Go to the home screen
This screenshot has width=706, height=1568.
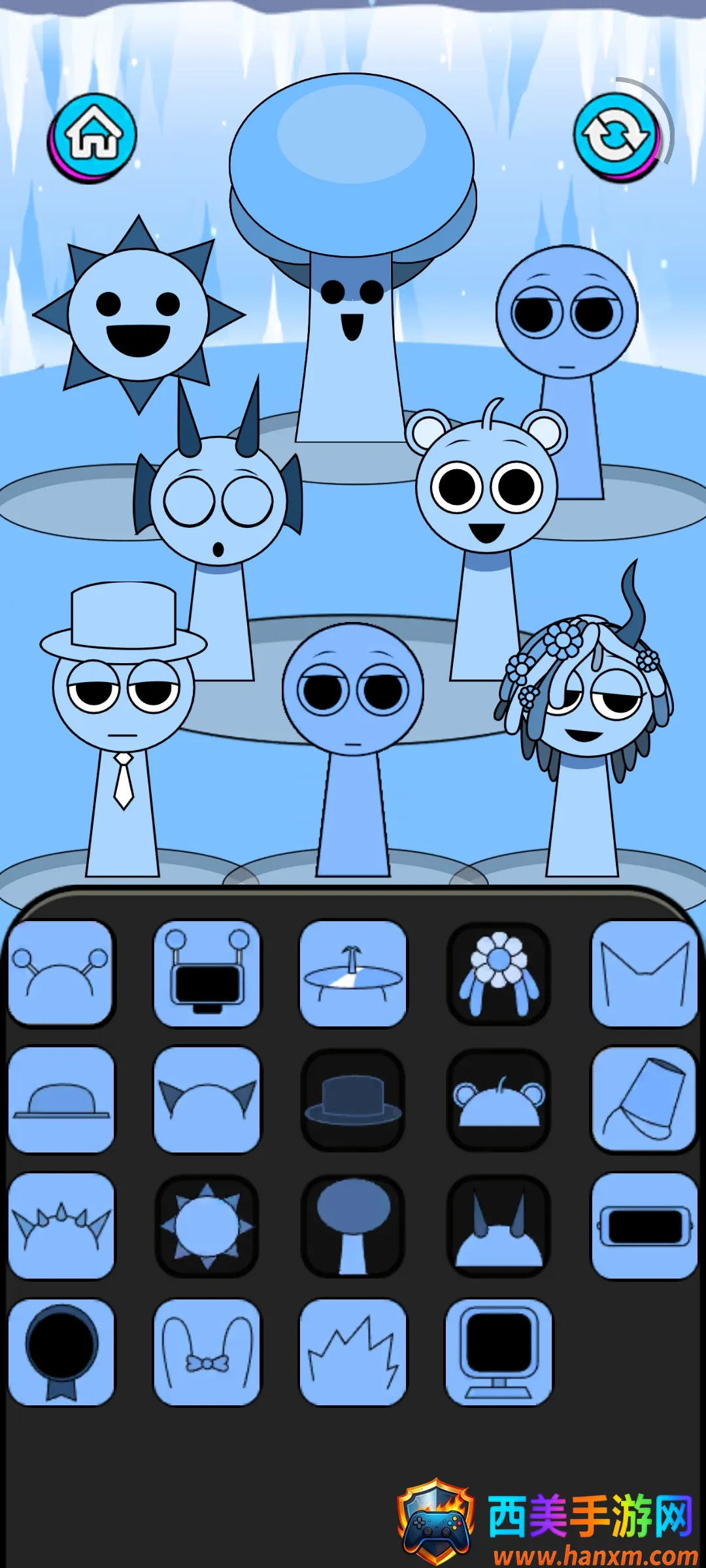coord(93,137)
